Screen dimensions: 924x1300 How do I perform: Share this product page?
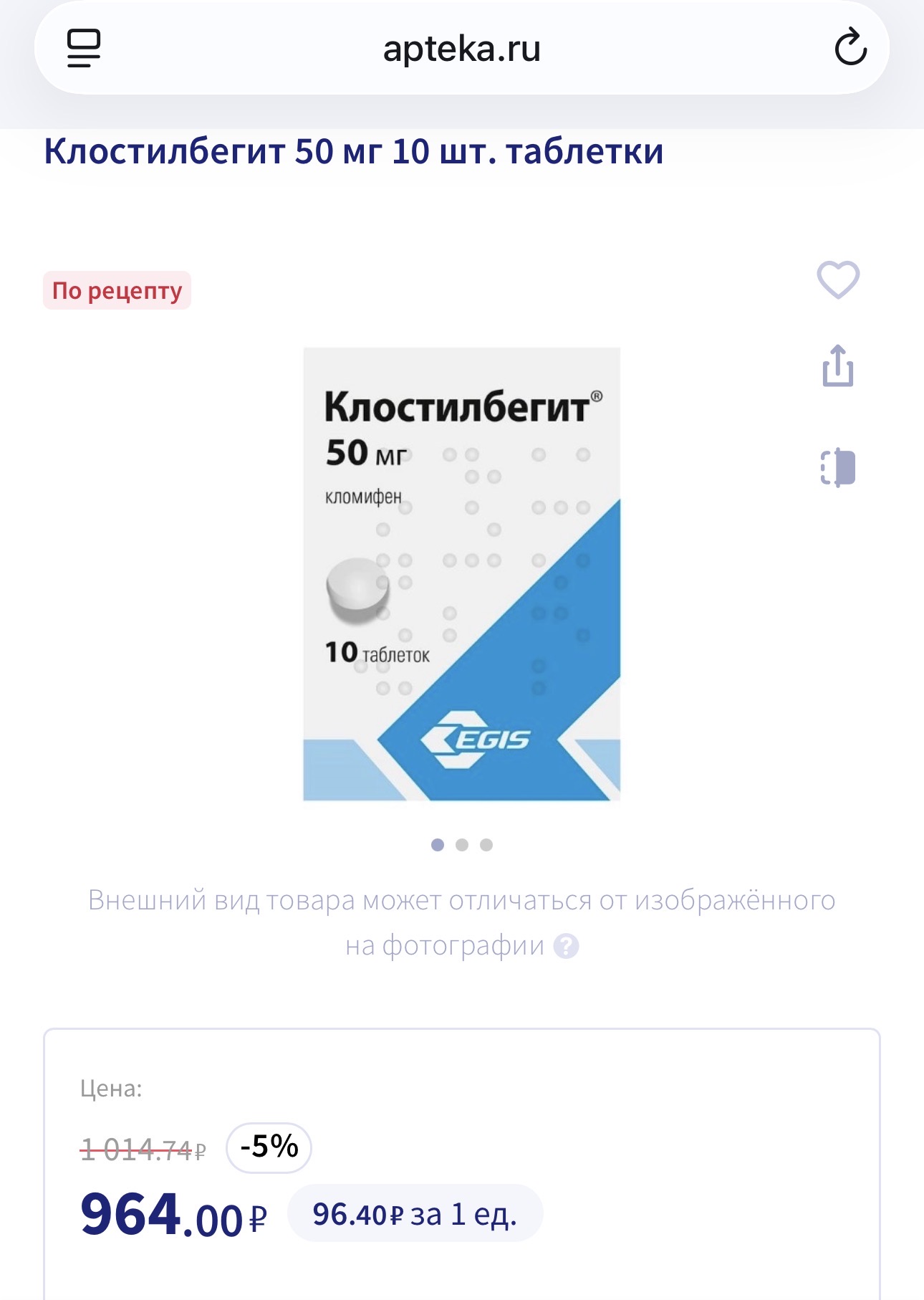(x=837, y=366)
